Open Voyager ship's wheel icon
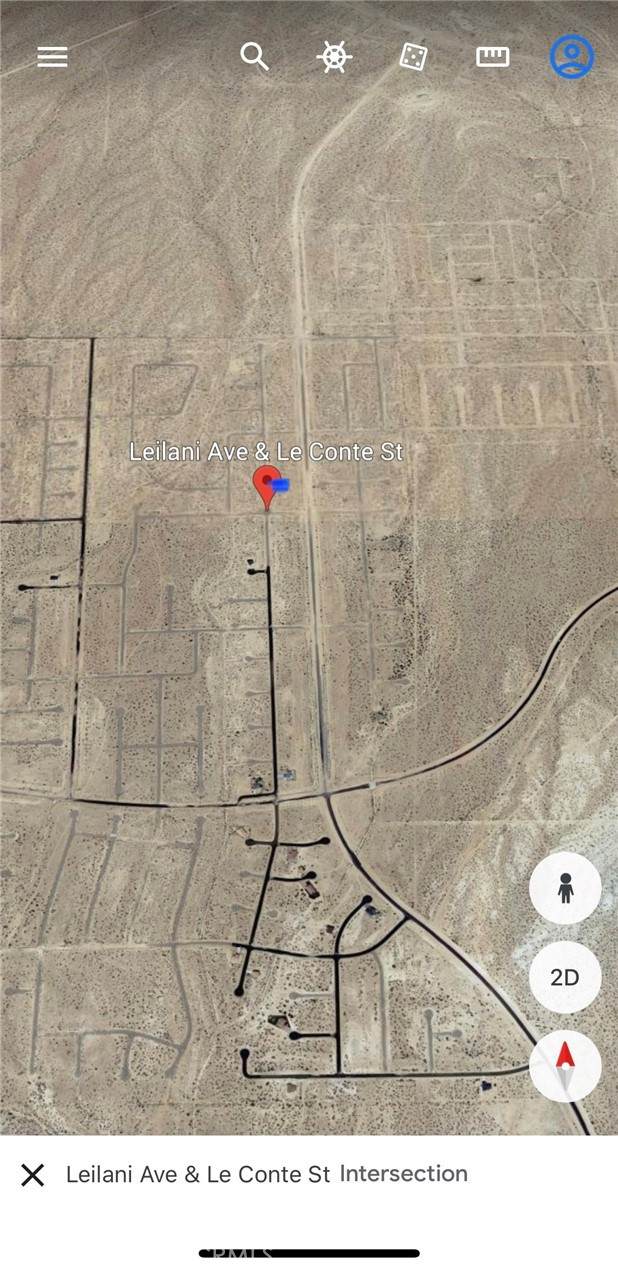Screen dimensions: 618x1270 tap(334, 57)
